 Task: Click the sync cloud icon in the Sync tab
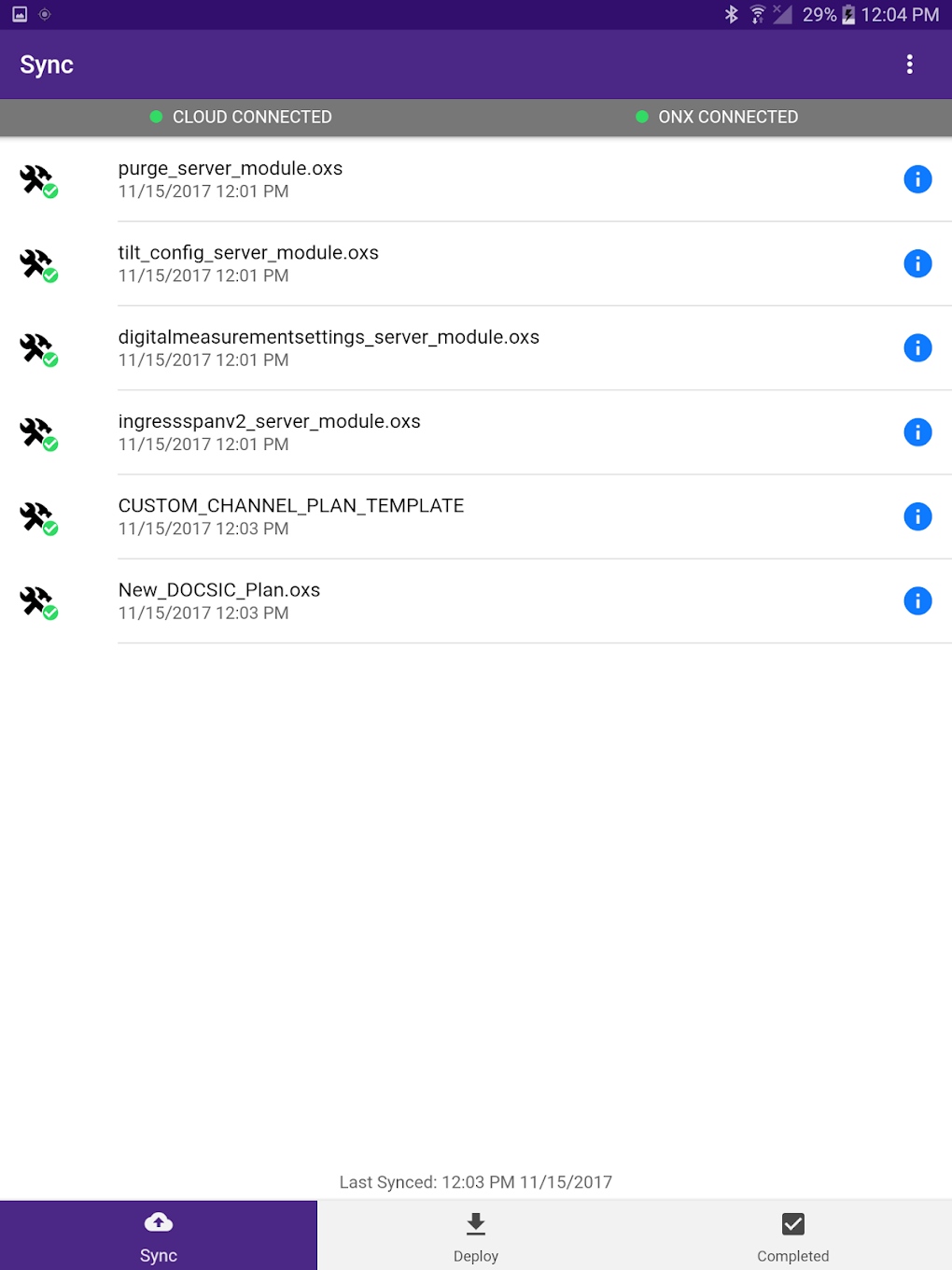[158, 1221]
